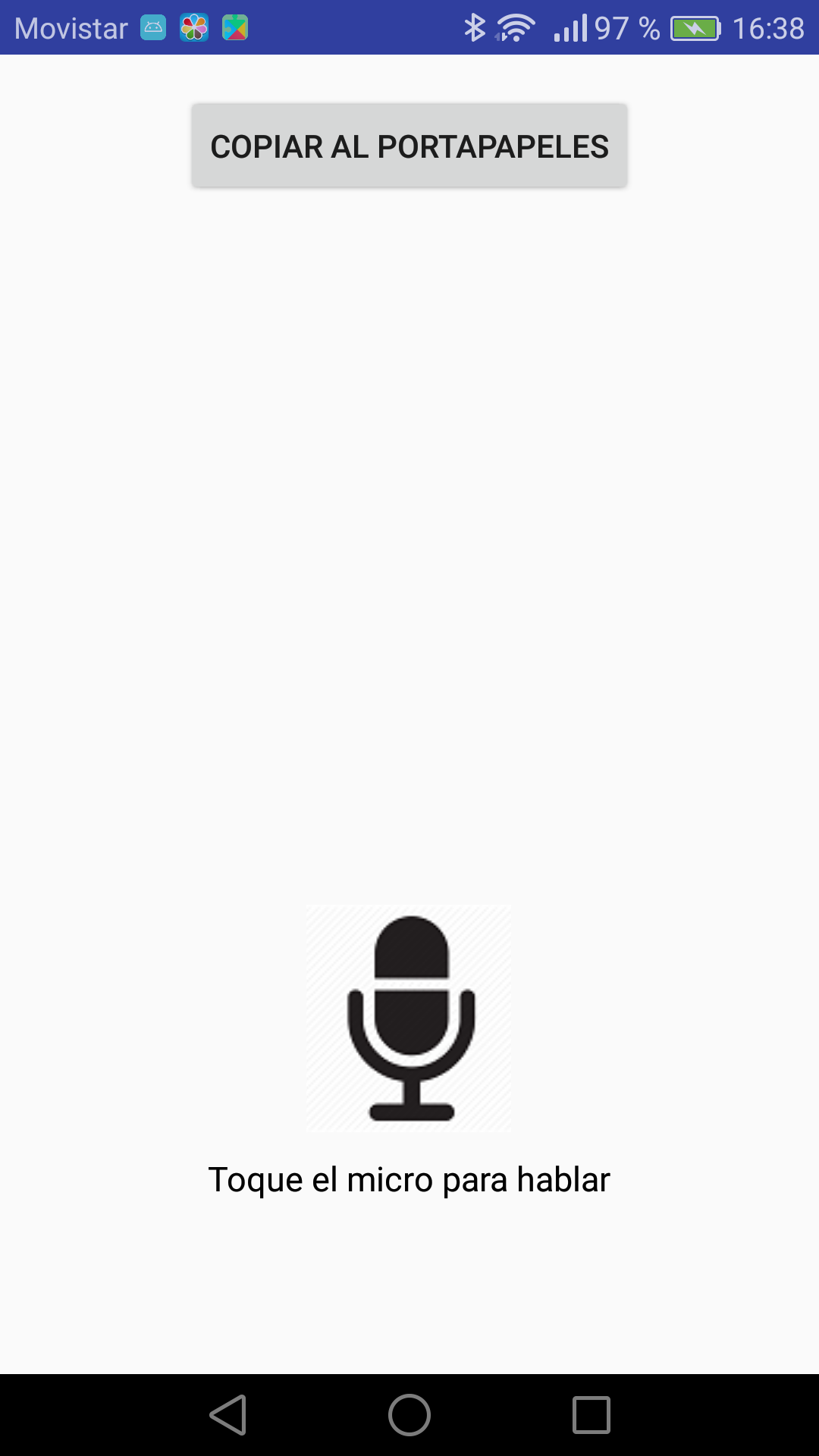Tap the Copiar al portapapeles button
819x1456 pixels.
pos(409,146)
